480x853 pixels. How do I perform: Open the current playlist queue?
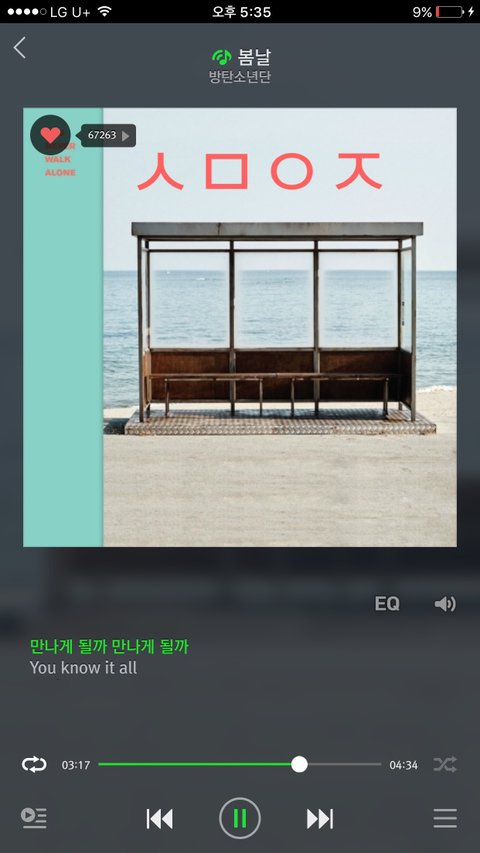34,818
